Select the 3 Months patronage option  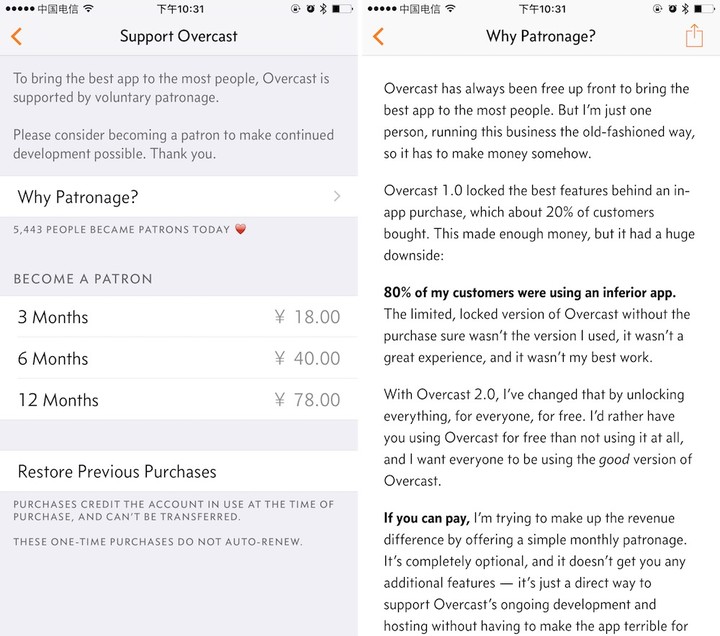(178, 317)
